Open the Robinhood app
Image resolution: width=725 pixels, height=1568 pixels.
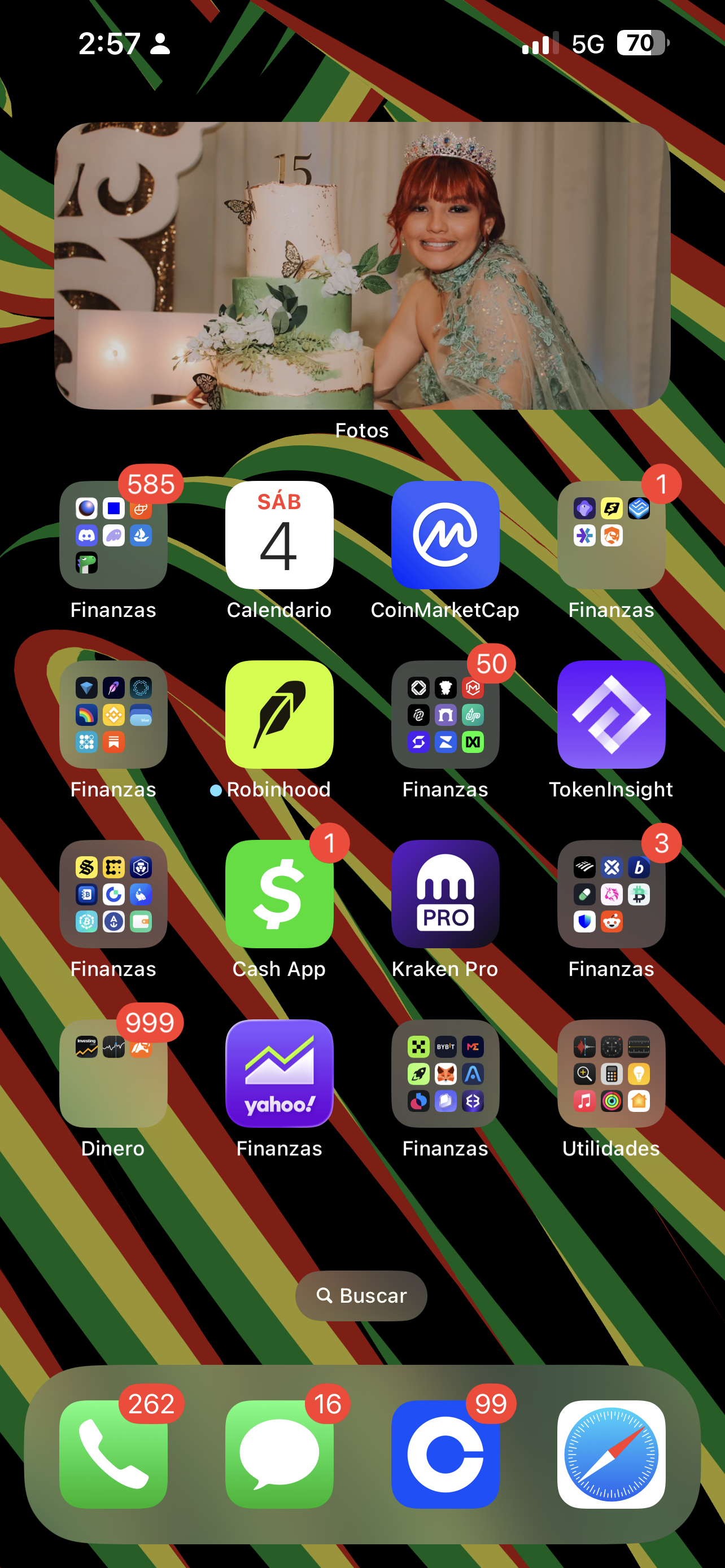[x=279, y=715]
